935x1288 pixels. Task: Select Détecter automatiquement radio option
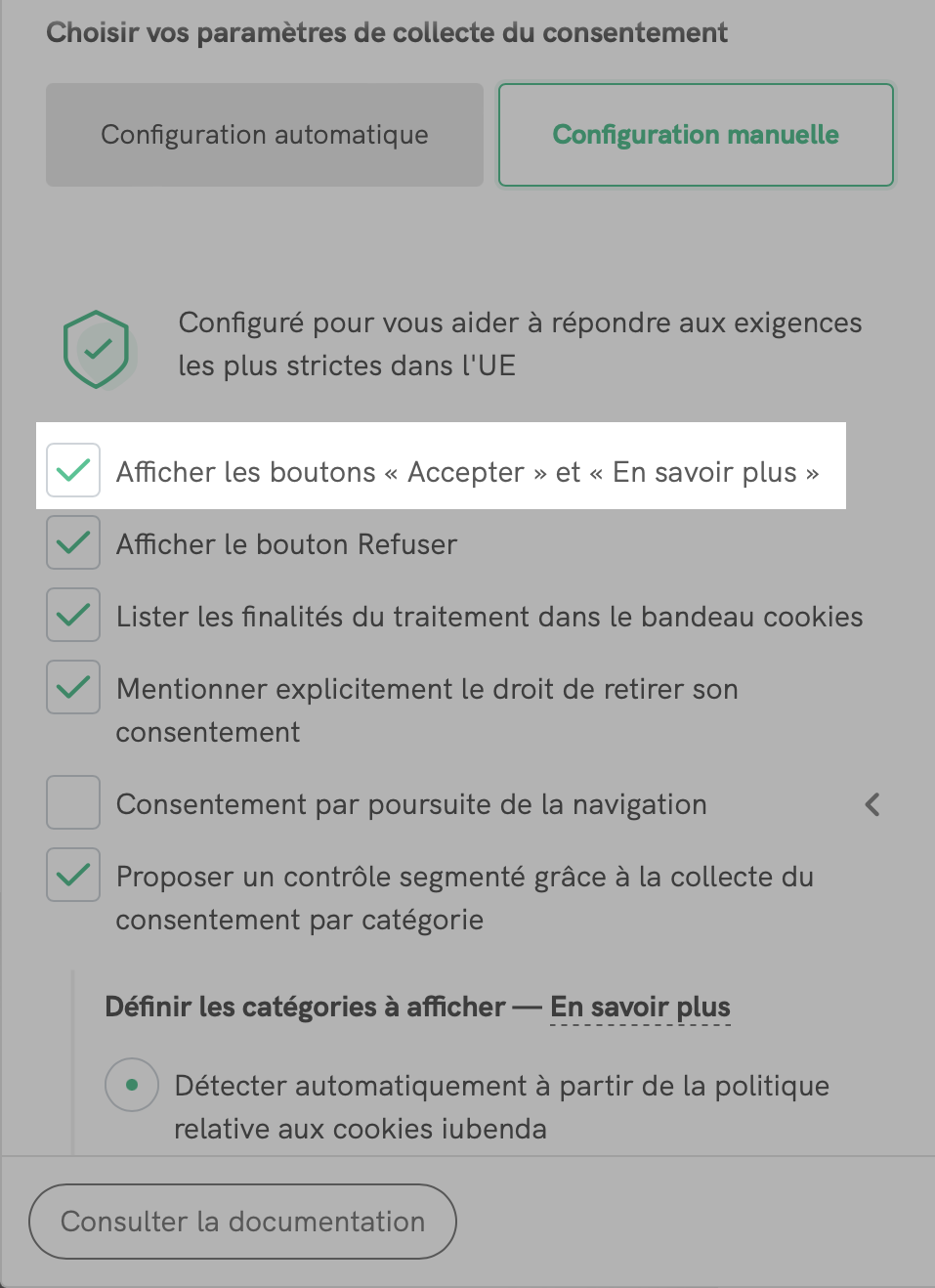pos(132,1085)
